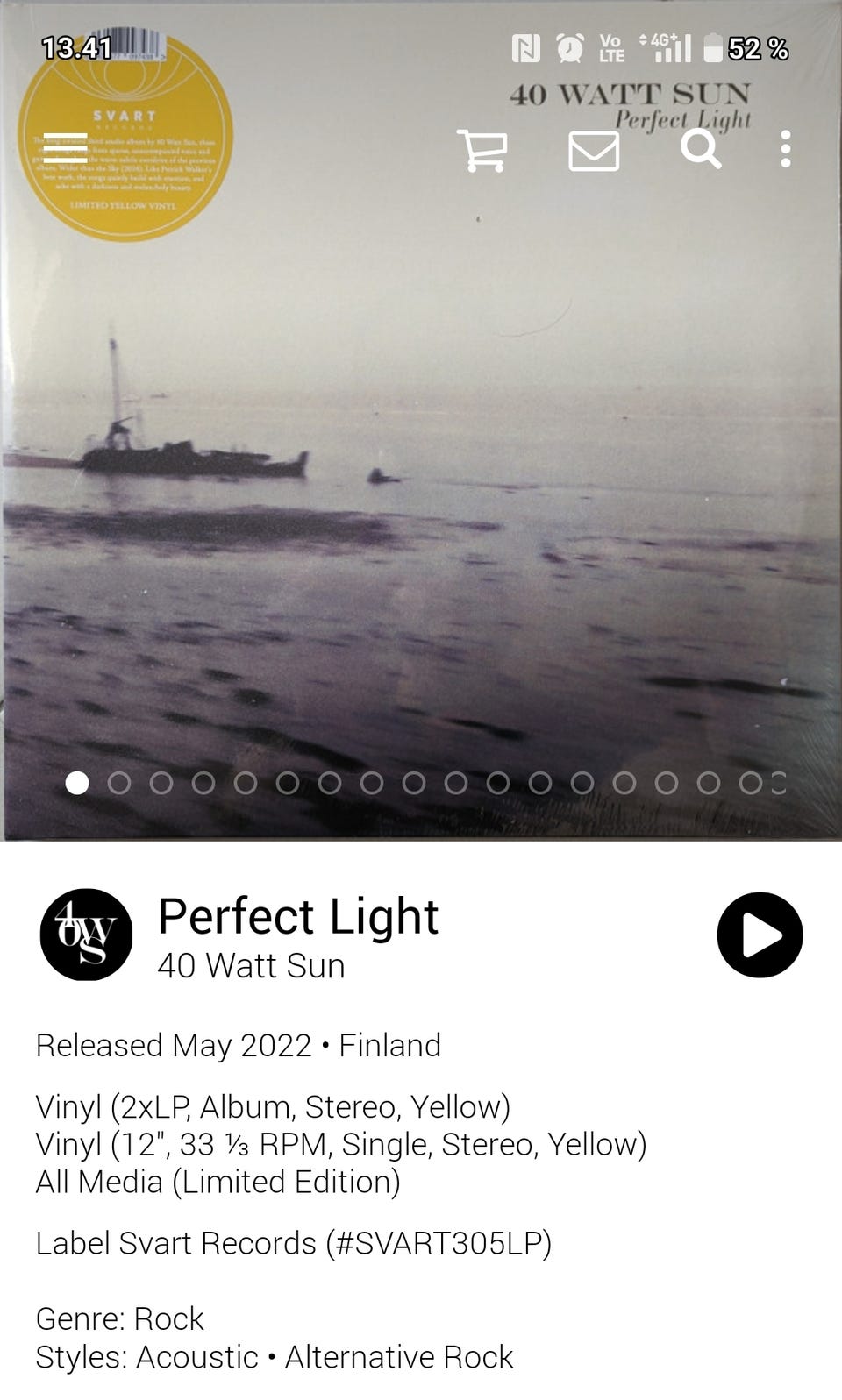This screenshot has width=842, height=1400.
Task: Open the three-dot overflow menu
Action: point(785,149)
